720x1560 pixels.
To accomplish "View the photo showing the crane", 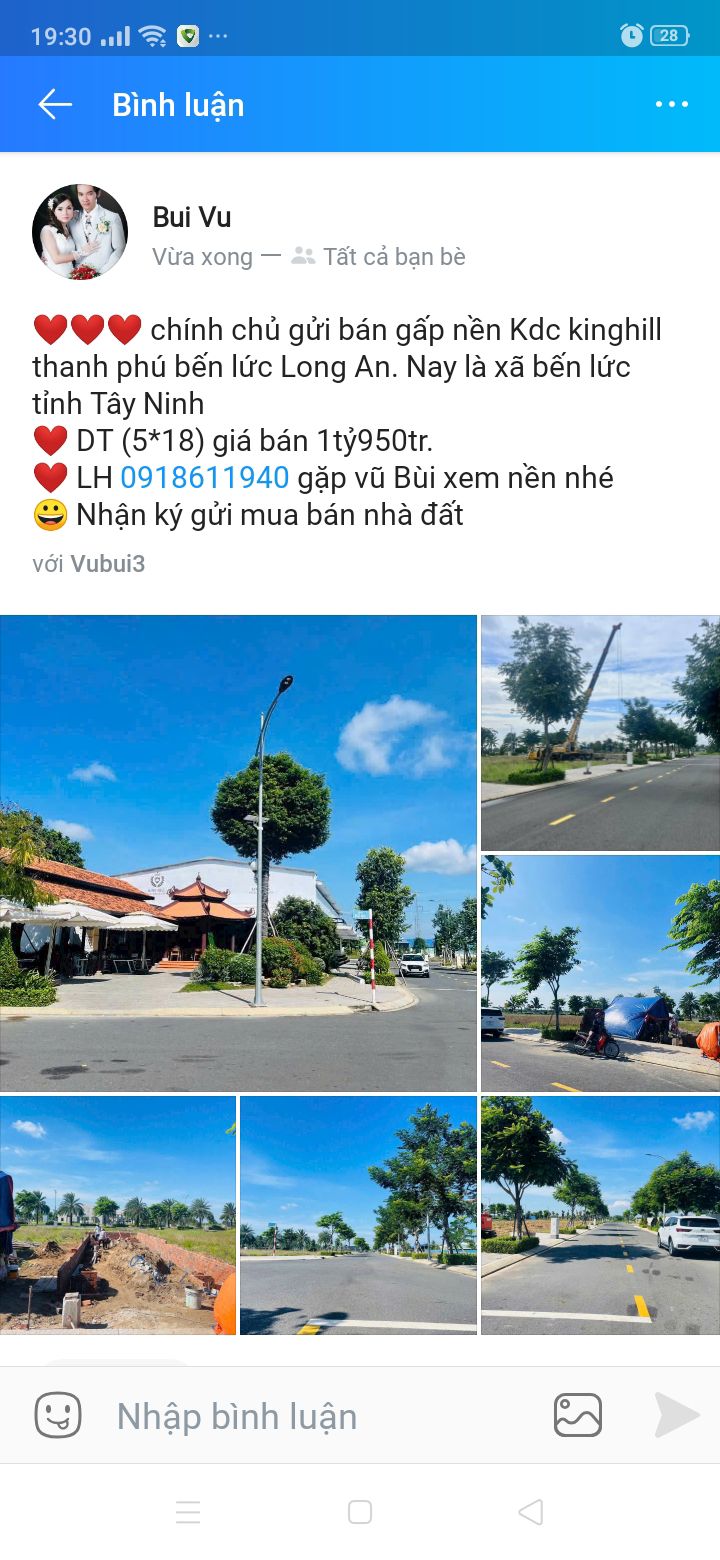I will coord(600,733).
